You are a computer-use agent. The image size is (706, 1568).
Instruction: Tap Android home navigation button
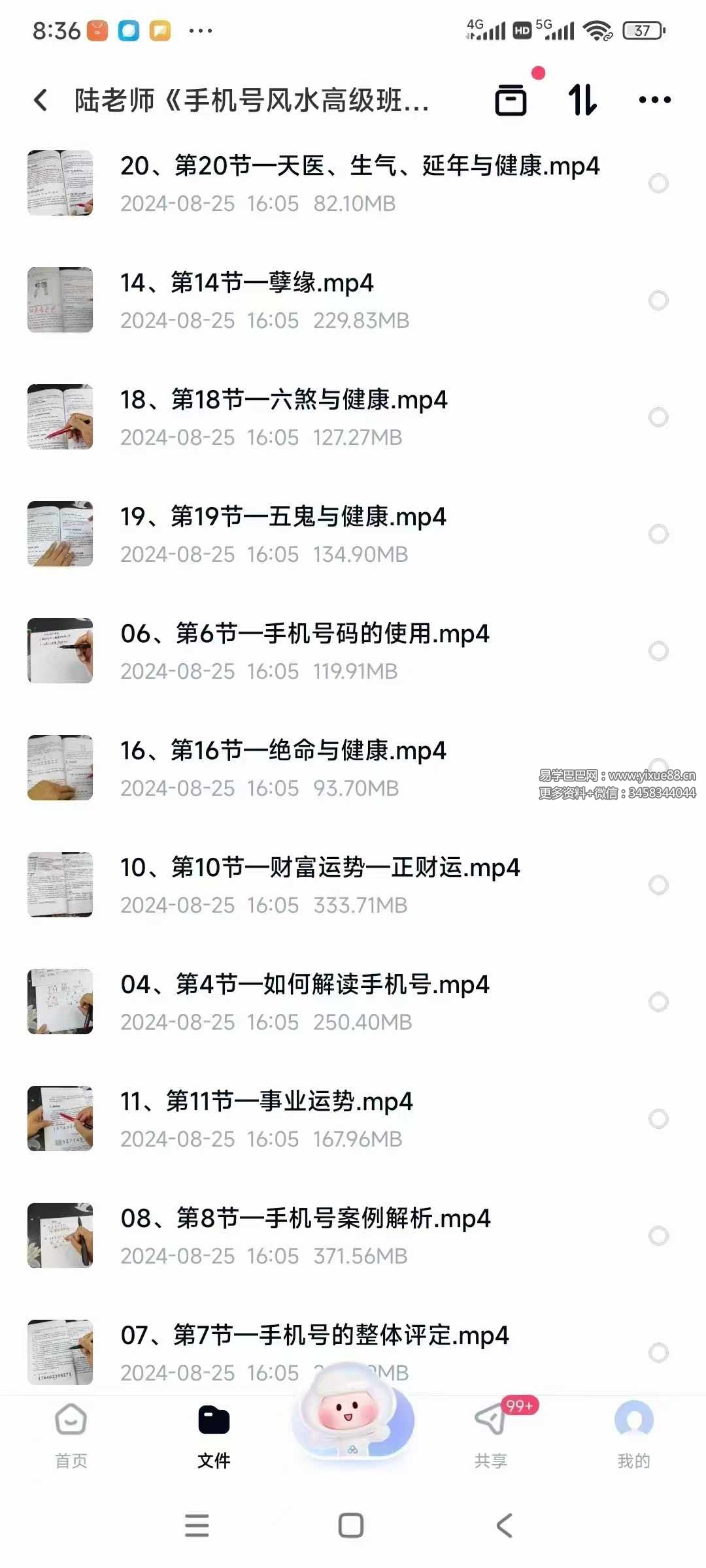pos(352,1526)
